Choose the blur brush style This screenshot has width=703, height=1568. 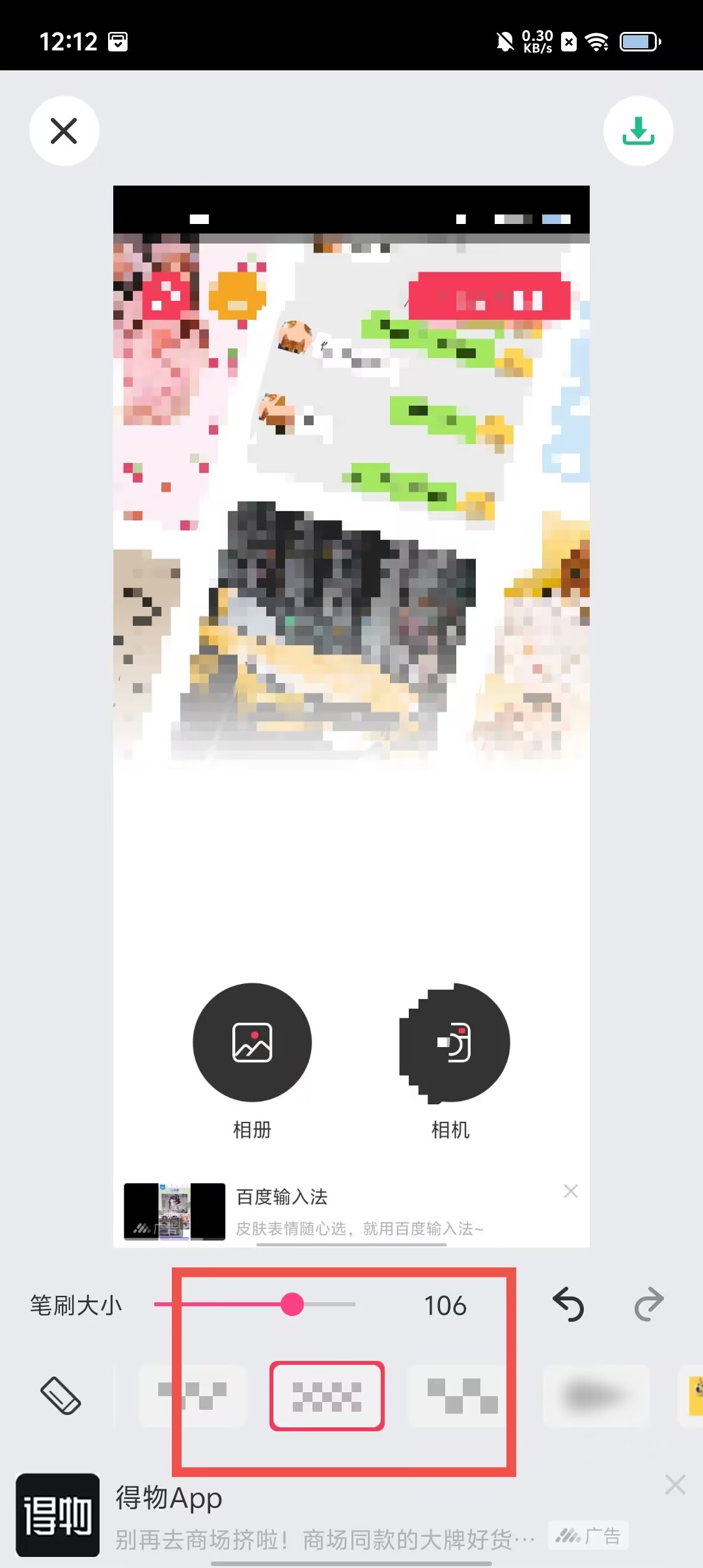596,1395
